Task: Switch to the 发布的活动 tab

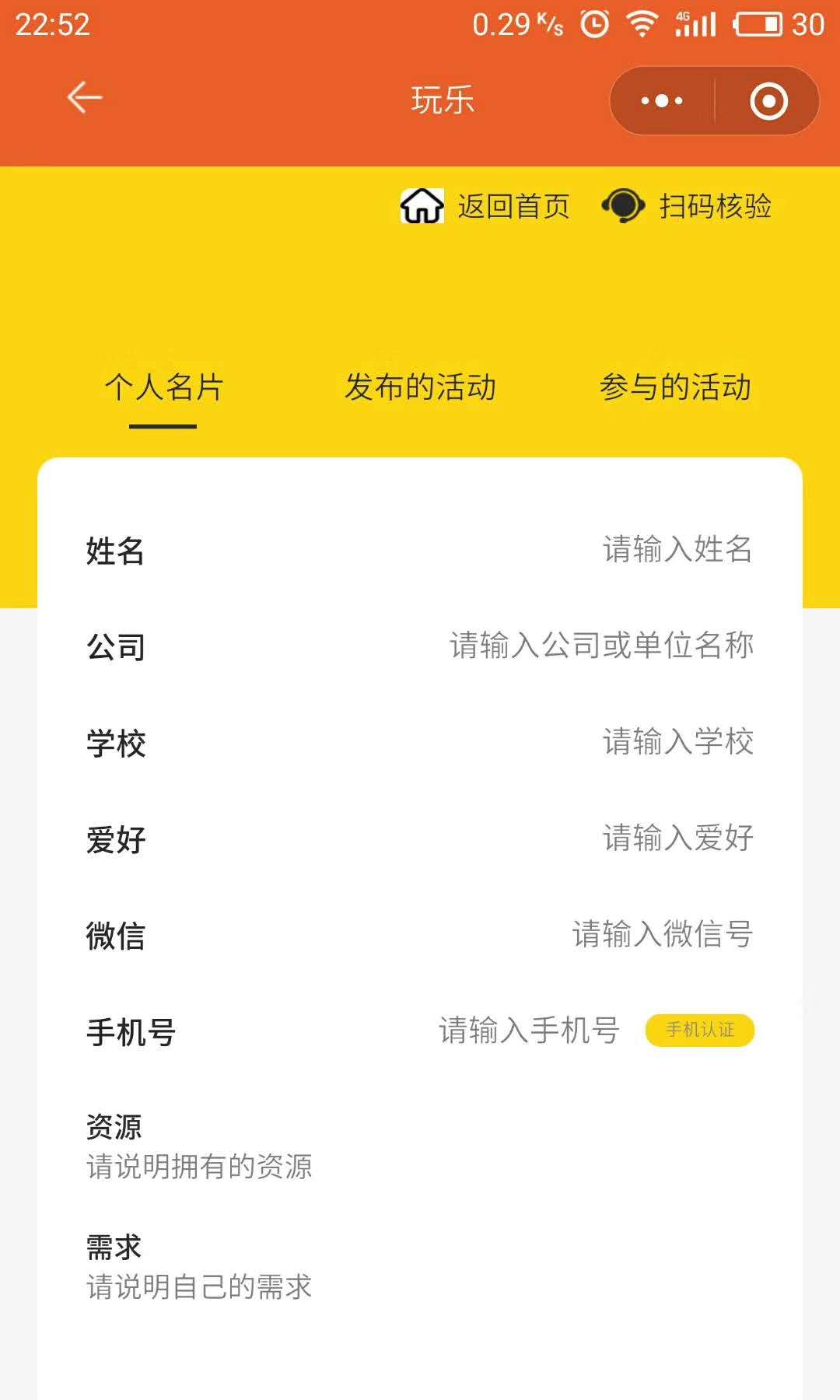Action: (420, 387)
